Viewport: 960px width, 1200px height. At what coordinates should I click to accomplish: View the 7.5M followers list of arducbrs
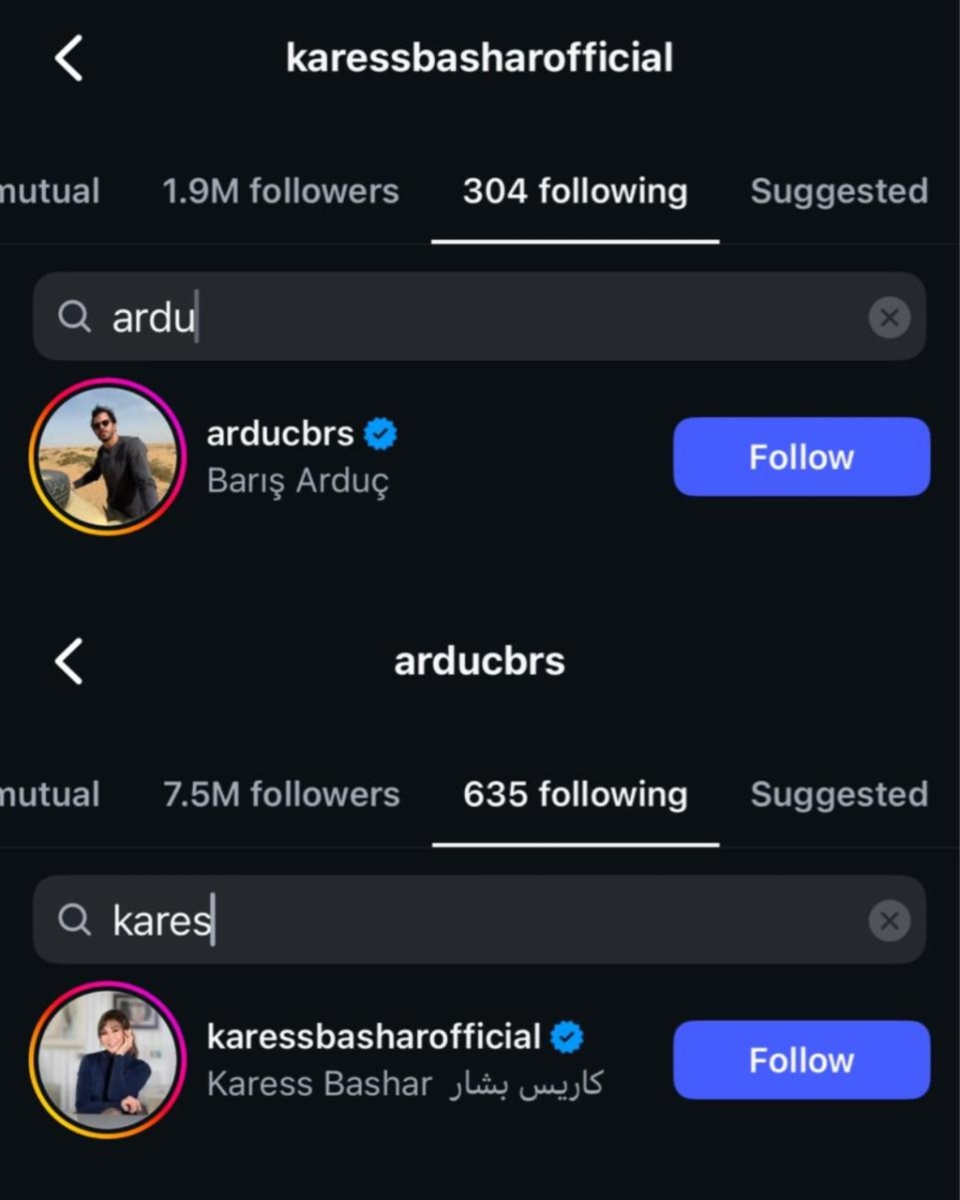coord(281,794)
